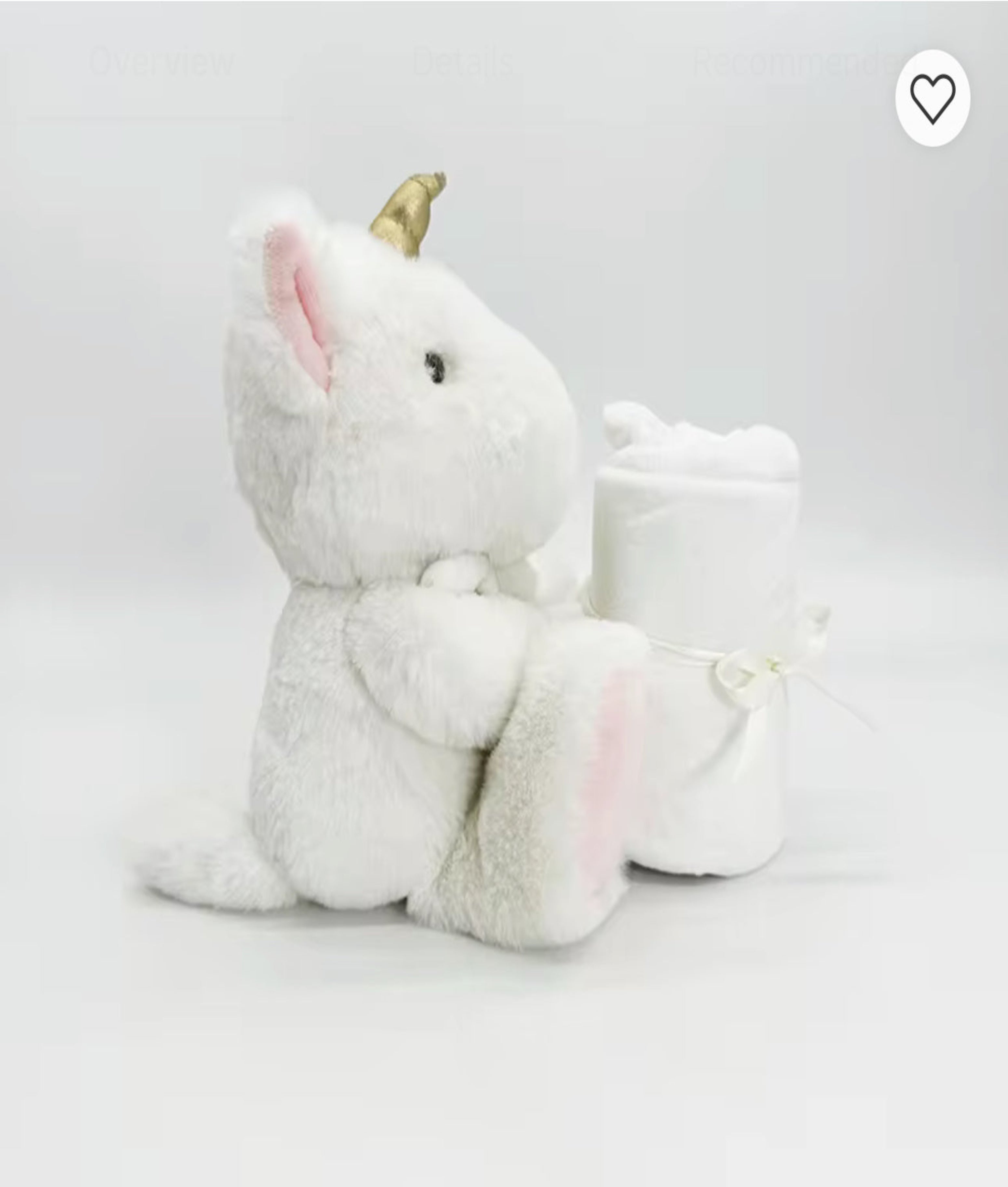Viewport: 1008px width, 1187px height.
Task: Switch to the Overview tab
Action: coord(162,62)
